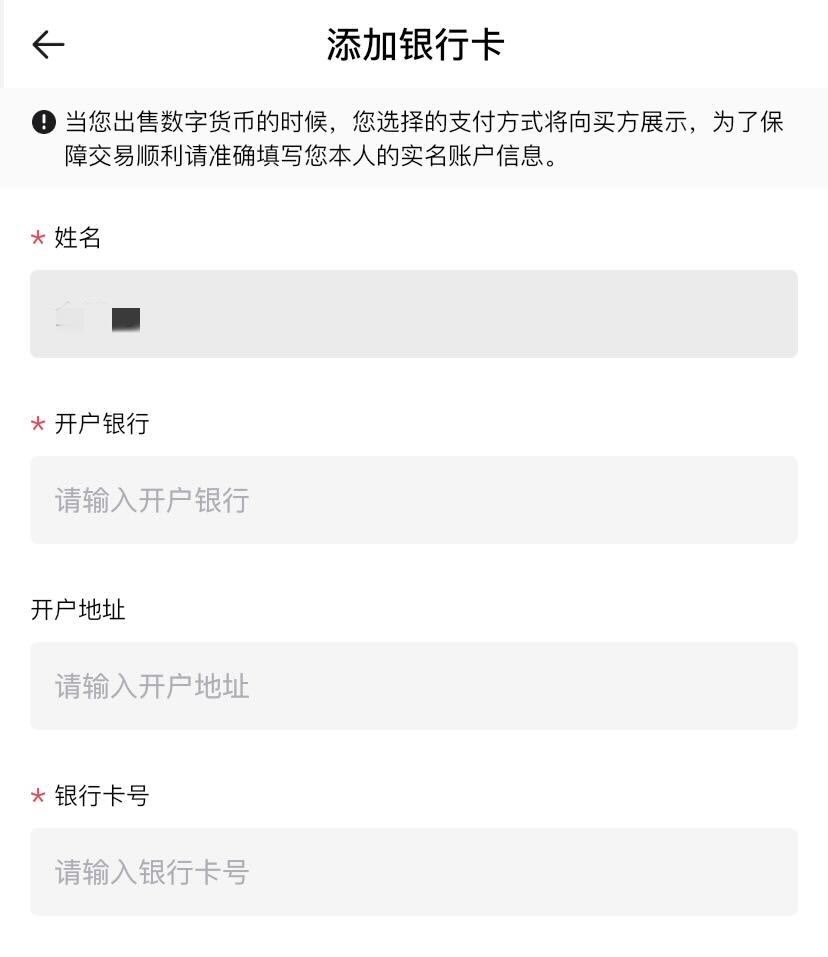
Task: Click the prefilled 姓名 name field
Action: coord(414,314)
